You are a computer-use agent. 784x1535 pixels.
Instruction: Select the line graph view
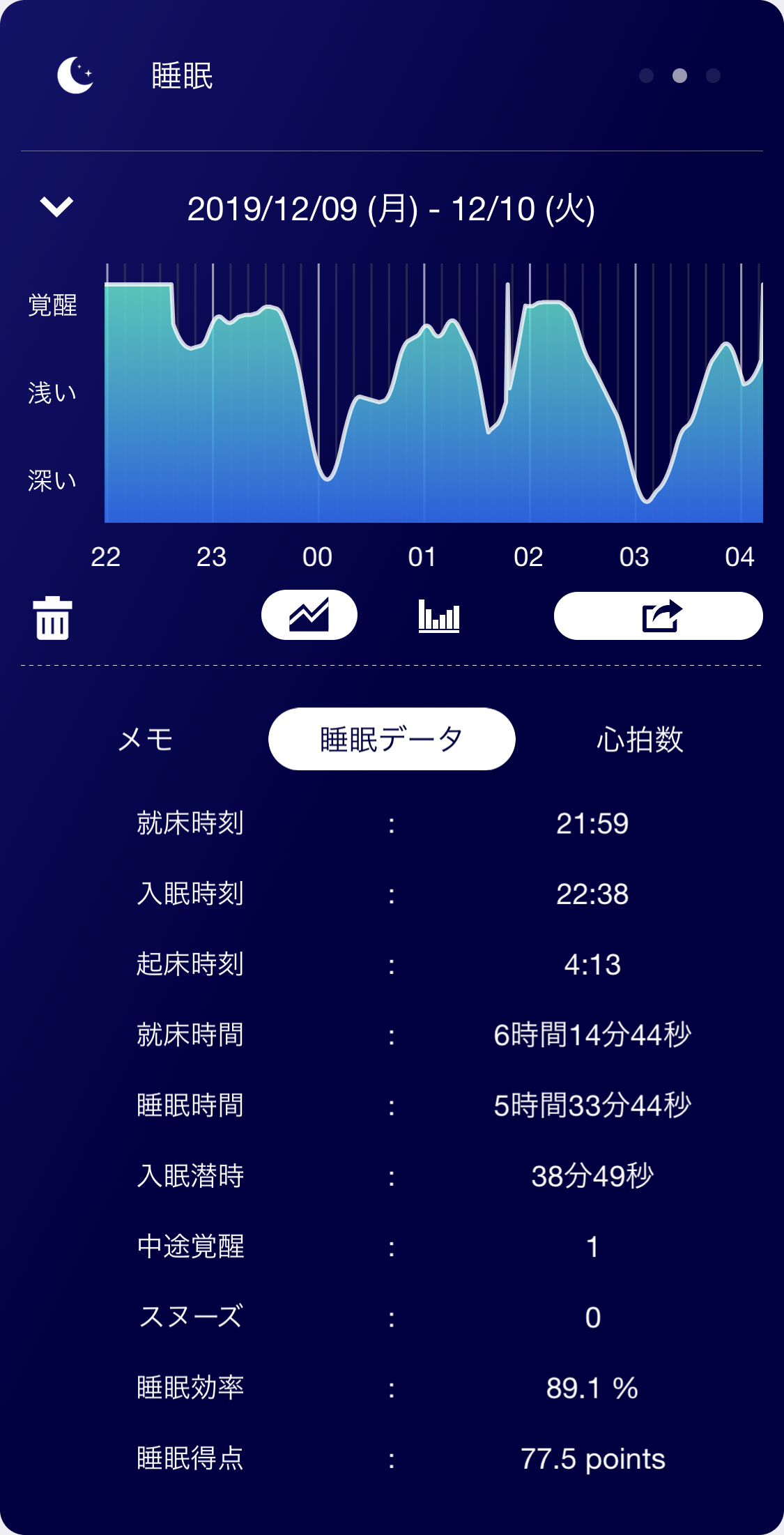click(309, 615)
